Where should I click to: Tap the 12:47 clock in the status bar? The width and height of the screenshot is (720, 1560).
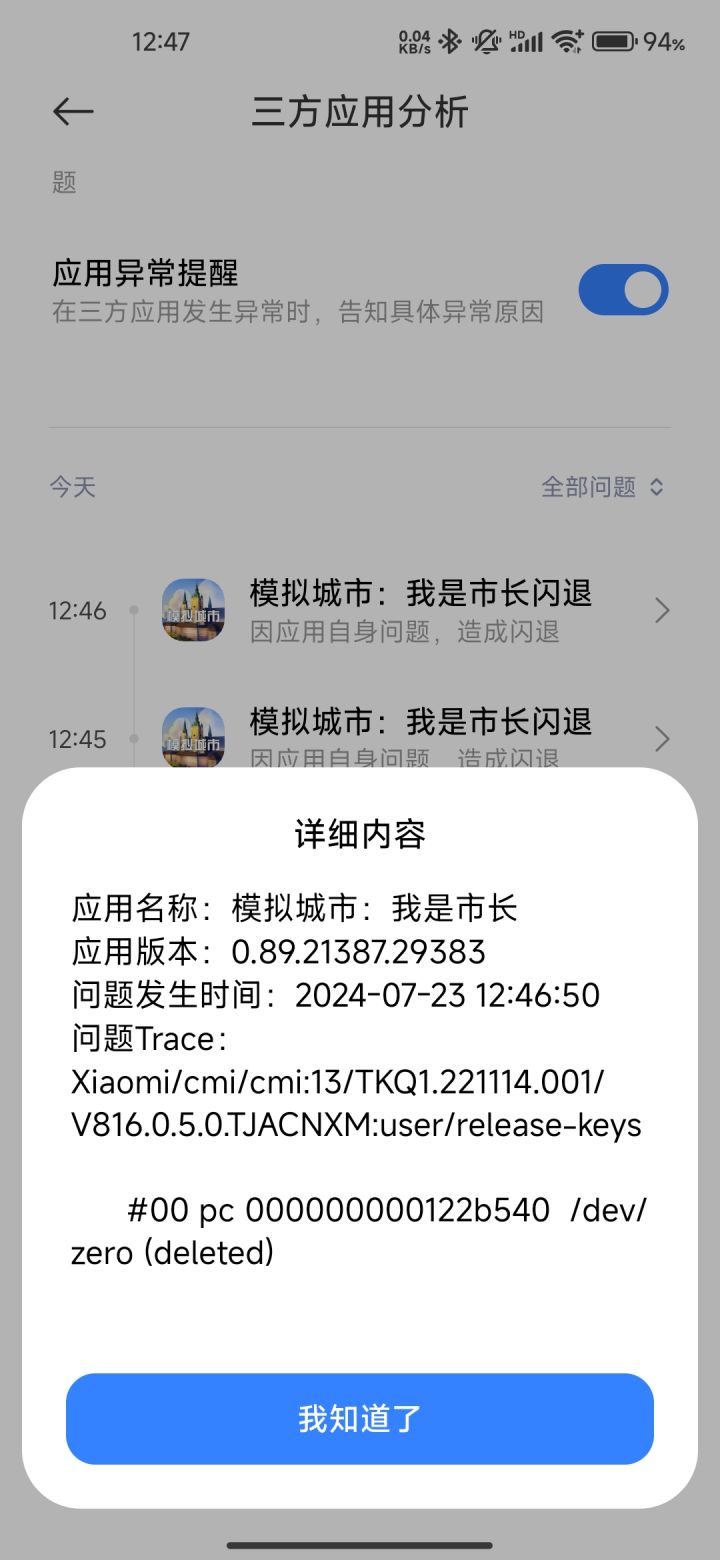pyautogui.click(x=162, y=41)
